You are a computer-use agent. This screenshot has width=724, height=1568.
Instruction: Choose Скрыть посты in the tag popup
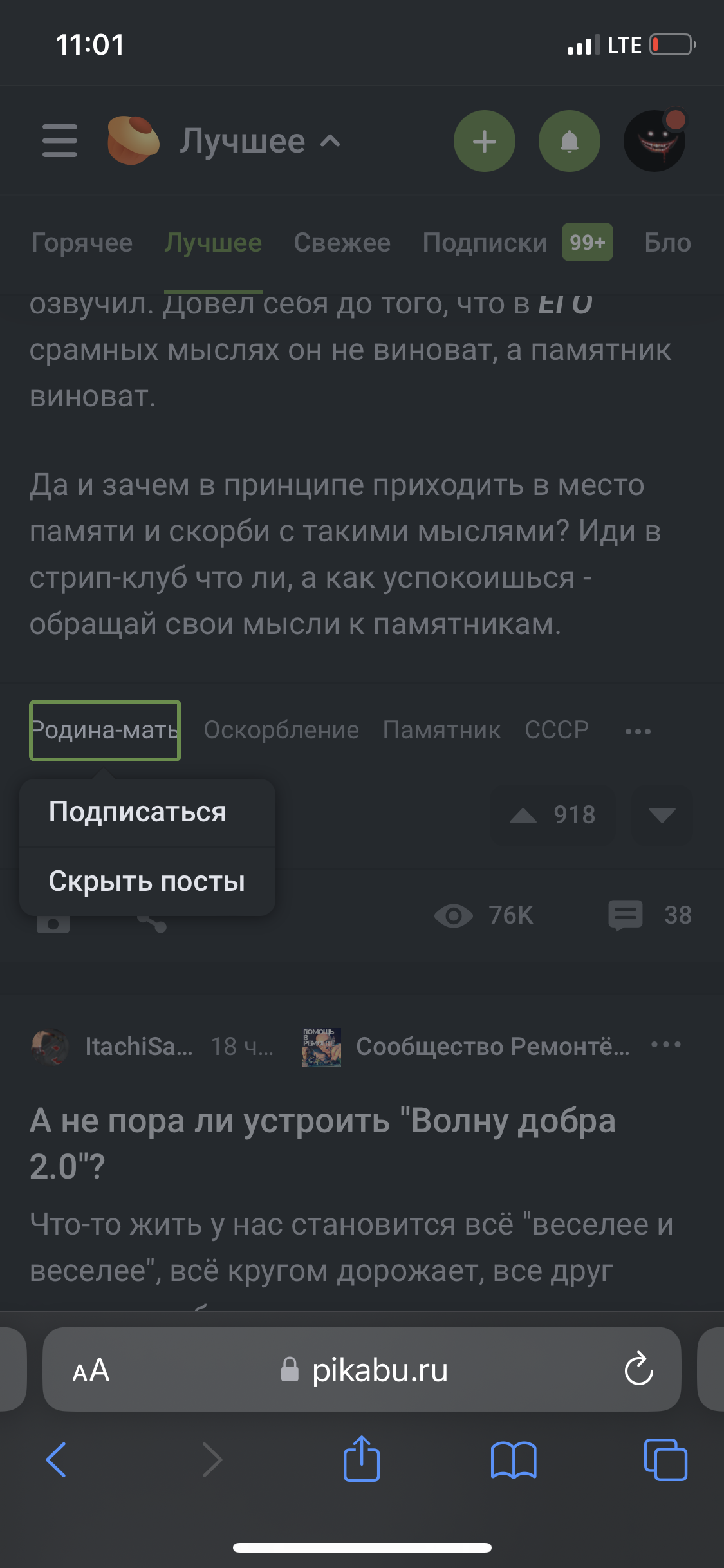click(147, 881)
